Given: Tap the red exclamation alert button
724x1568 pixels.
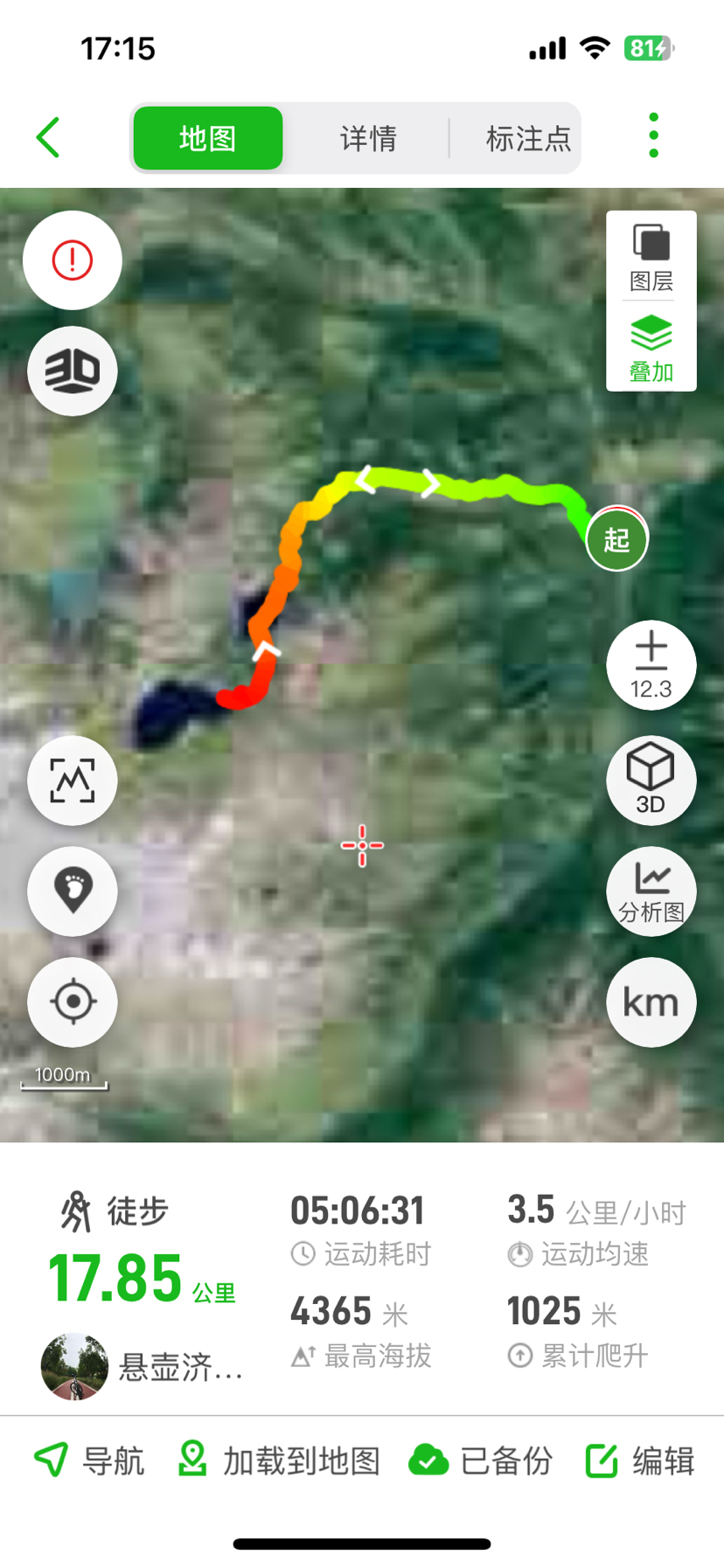Looking at the screenshot, I should 73,260.
